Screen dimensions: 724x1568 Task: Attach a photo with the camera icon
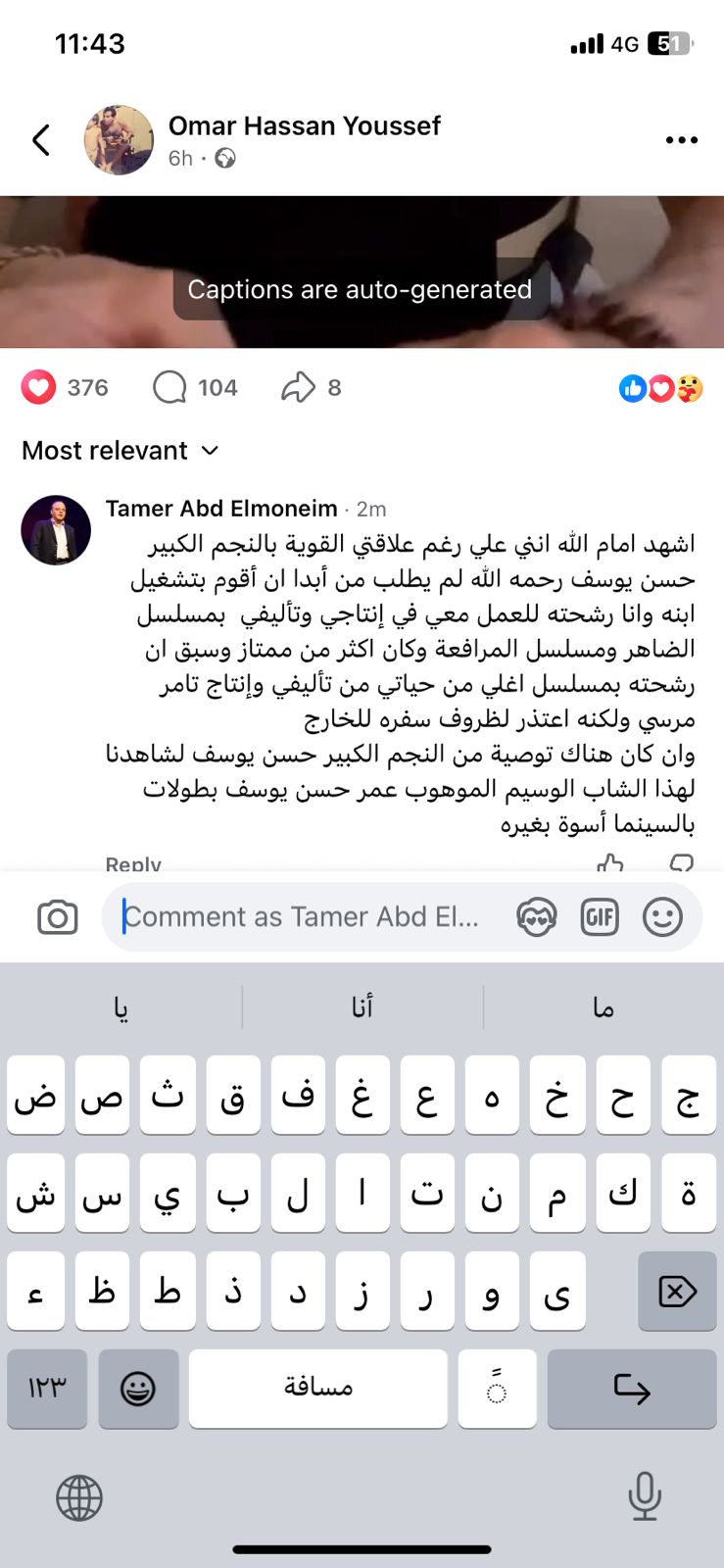[x=58, y=917]
